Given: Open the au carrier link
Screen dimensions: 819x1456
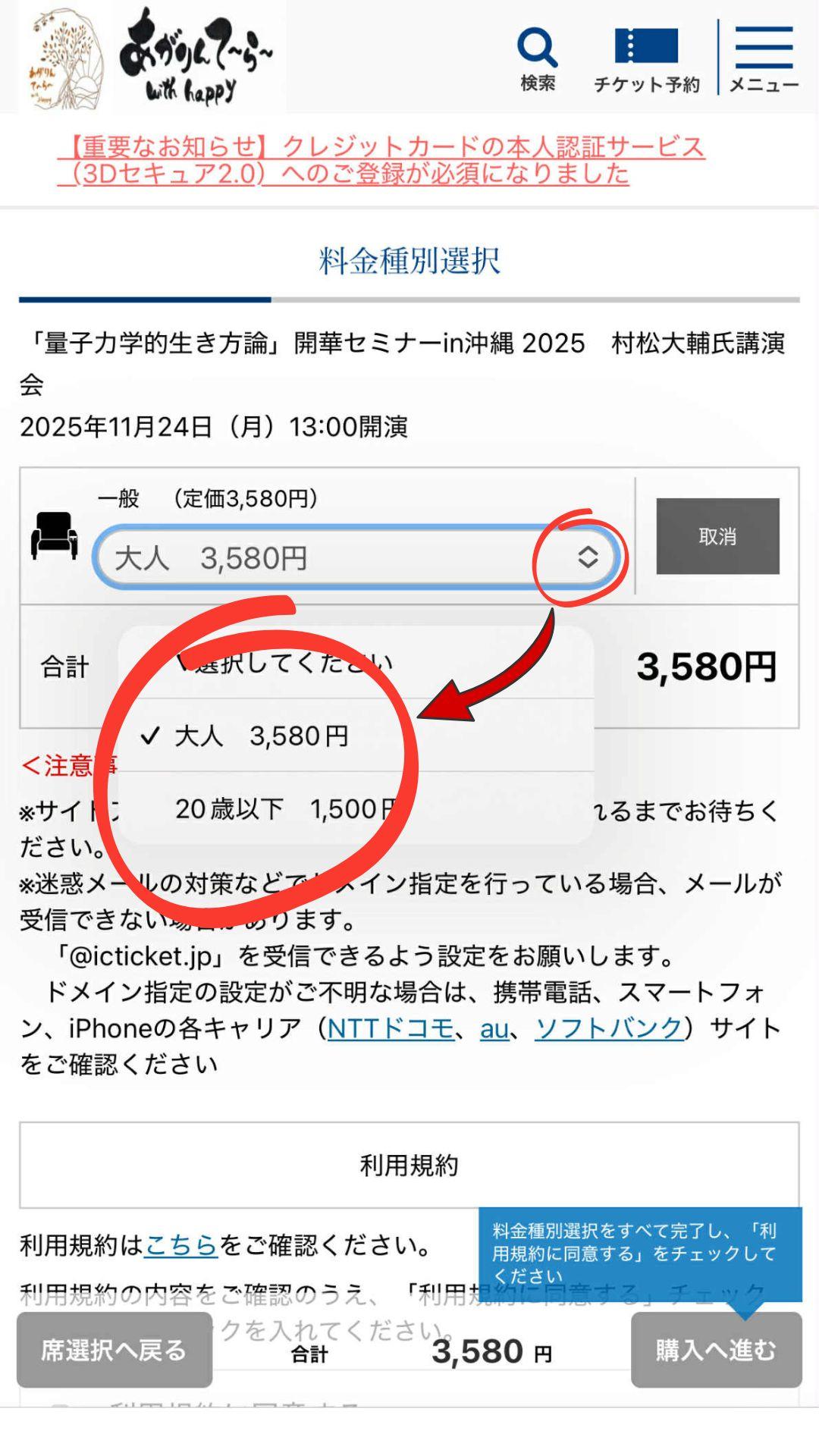Looking at the screenshot, I should click(494, 1028).
